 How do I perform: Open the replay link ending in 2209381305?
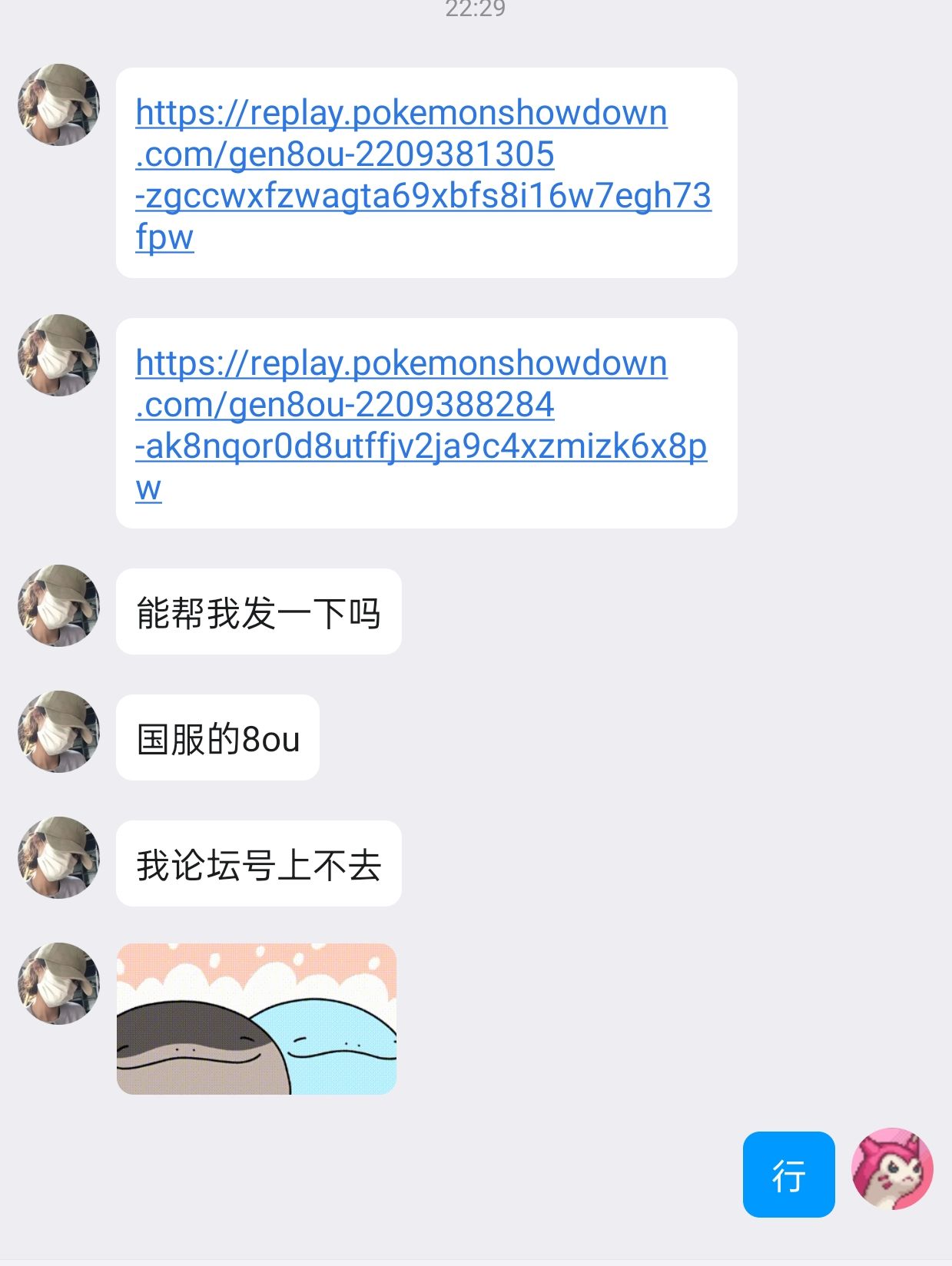point(400,154)
